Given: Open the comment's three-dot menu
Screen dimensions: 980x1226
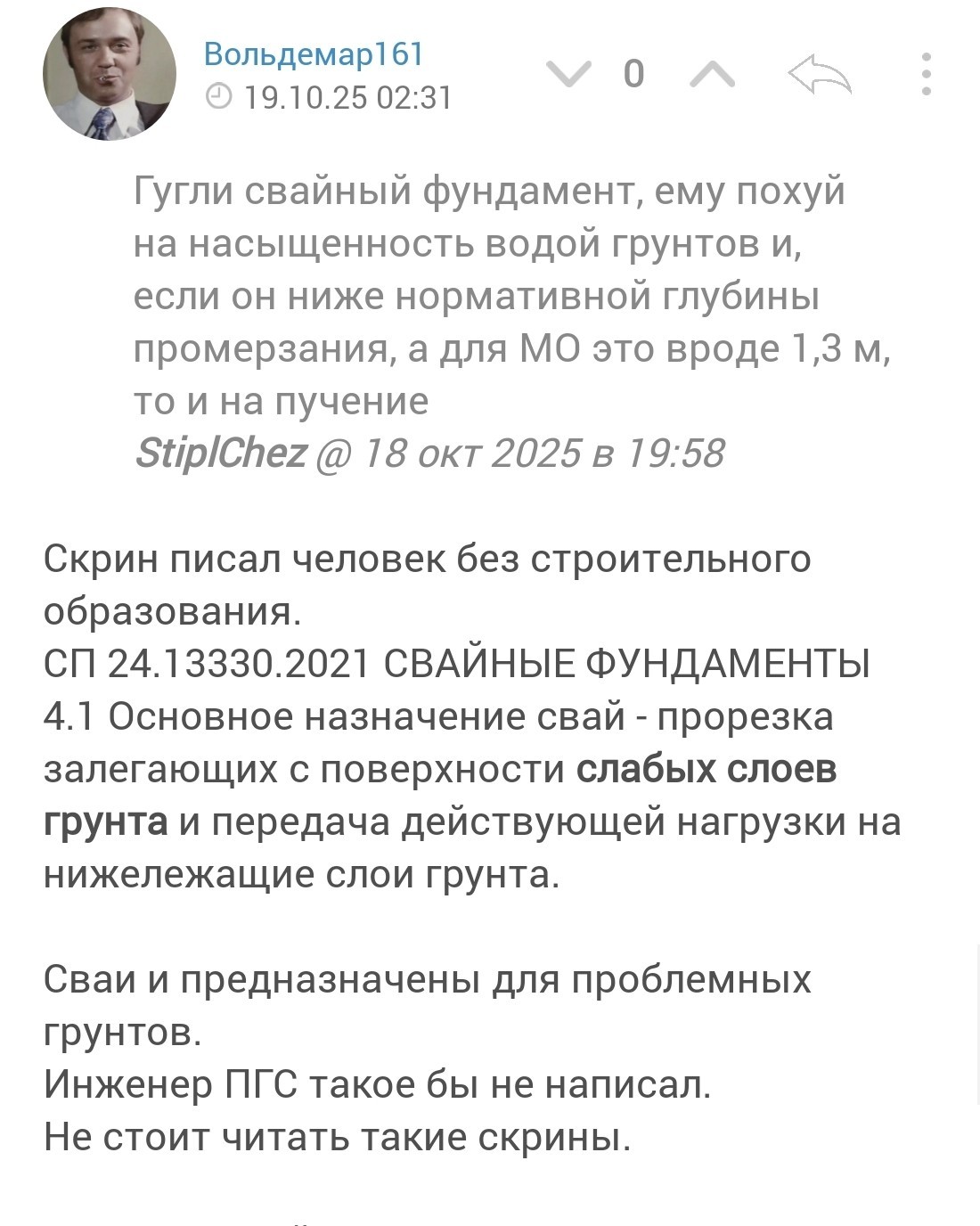Looking at the screenshot, I should click(x=927, y=73).
